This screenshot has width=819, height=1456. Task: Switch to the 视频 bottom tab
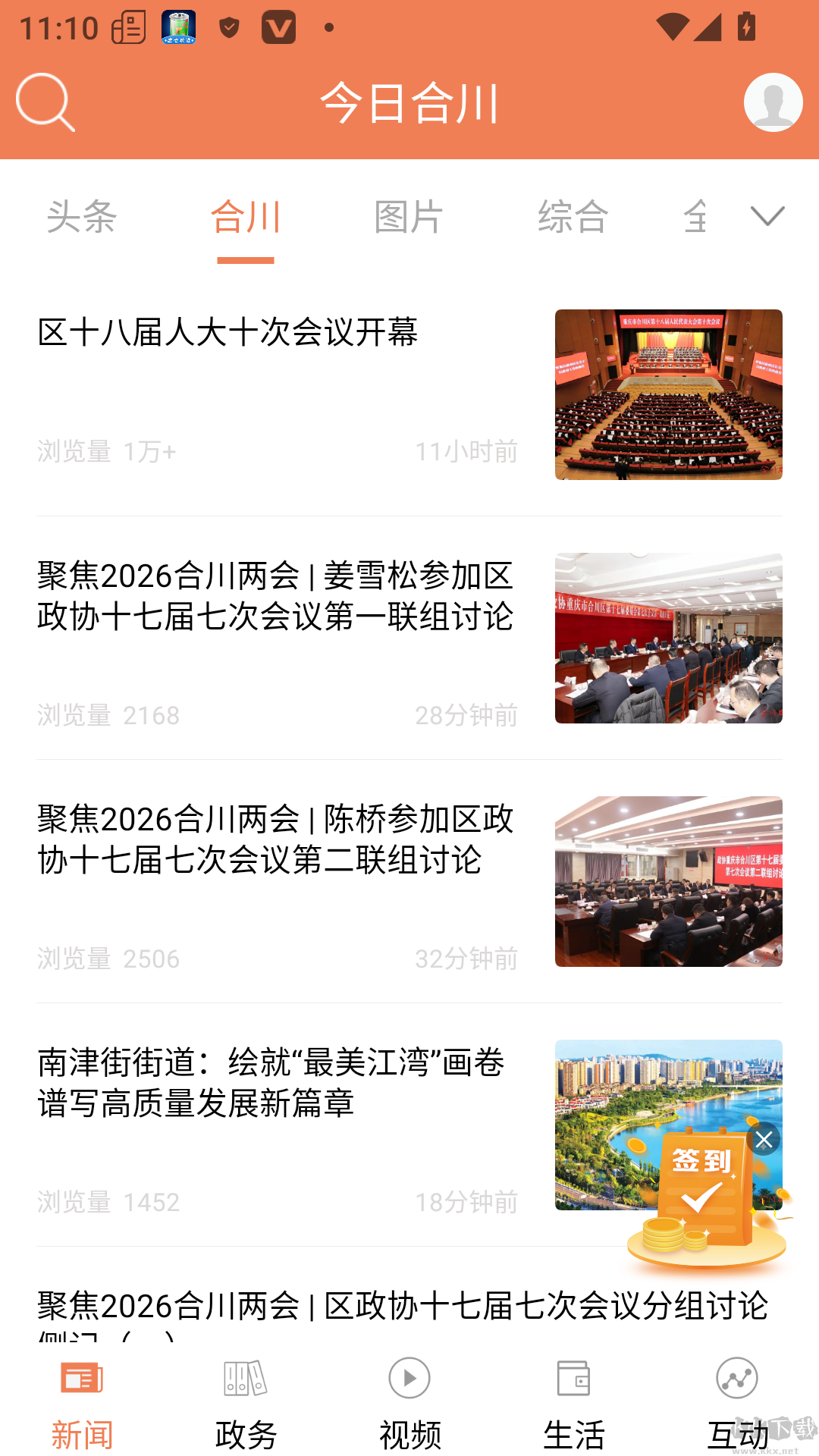click(409, 1403)
